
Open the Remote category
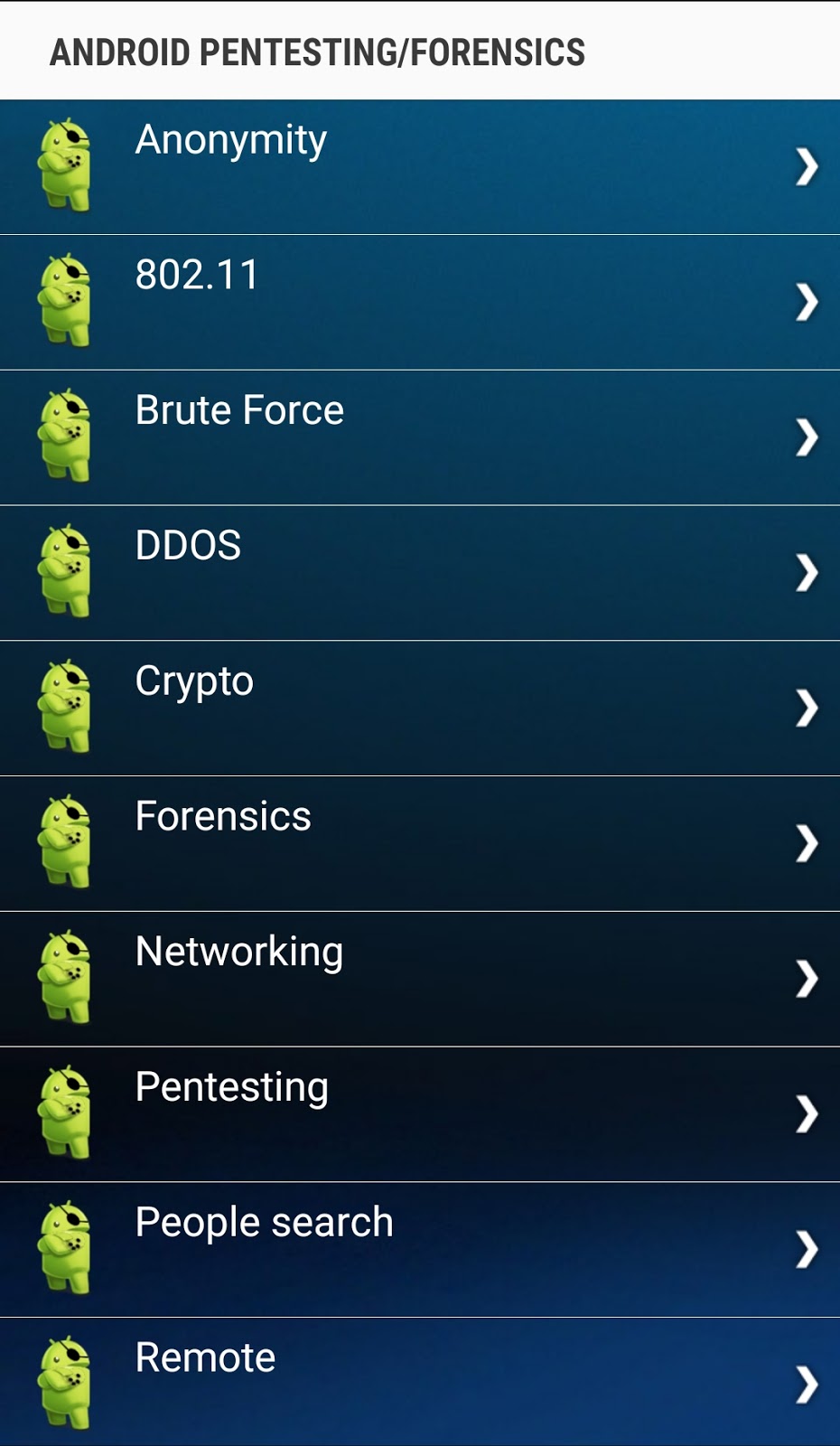click(x=420, y=1382)
